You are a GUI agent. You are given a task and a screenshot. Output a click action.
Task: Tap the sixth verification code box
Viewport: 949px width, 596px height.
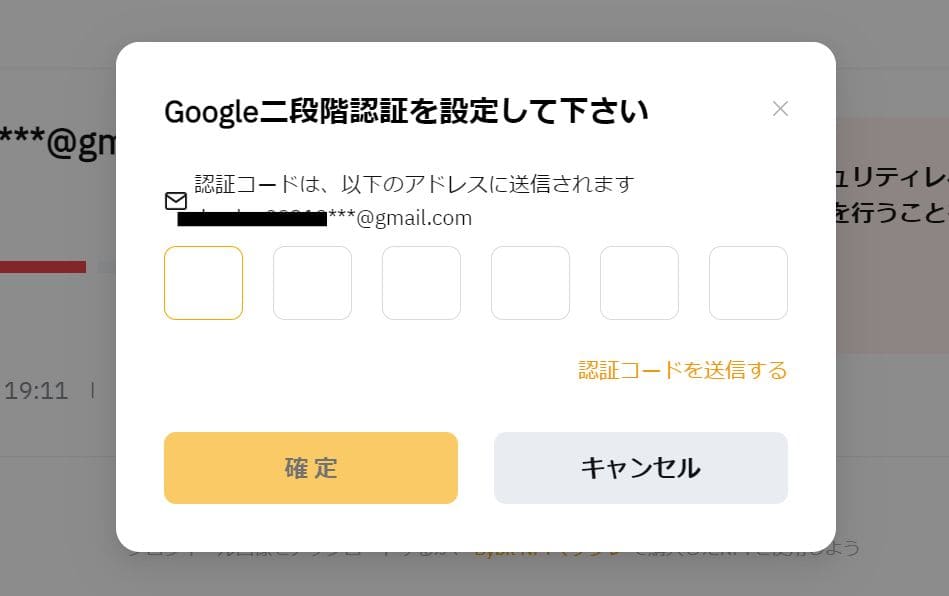[x=748, y=283]
